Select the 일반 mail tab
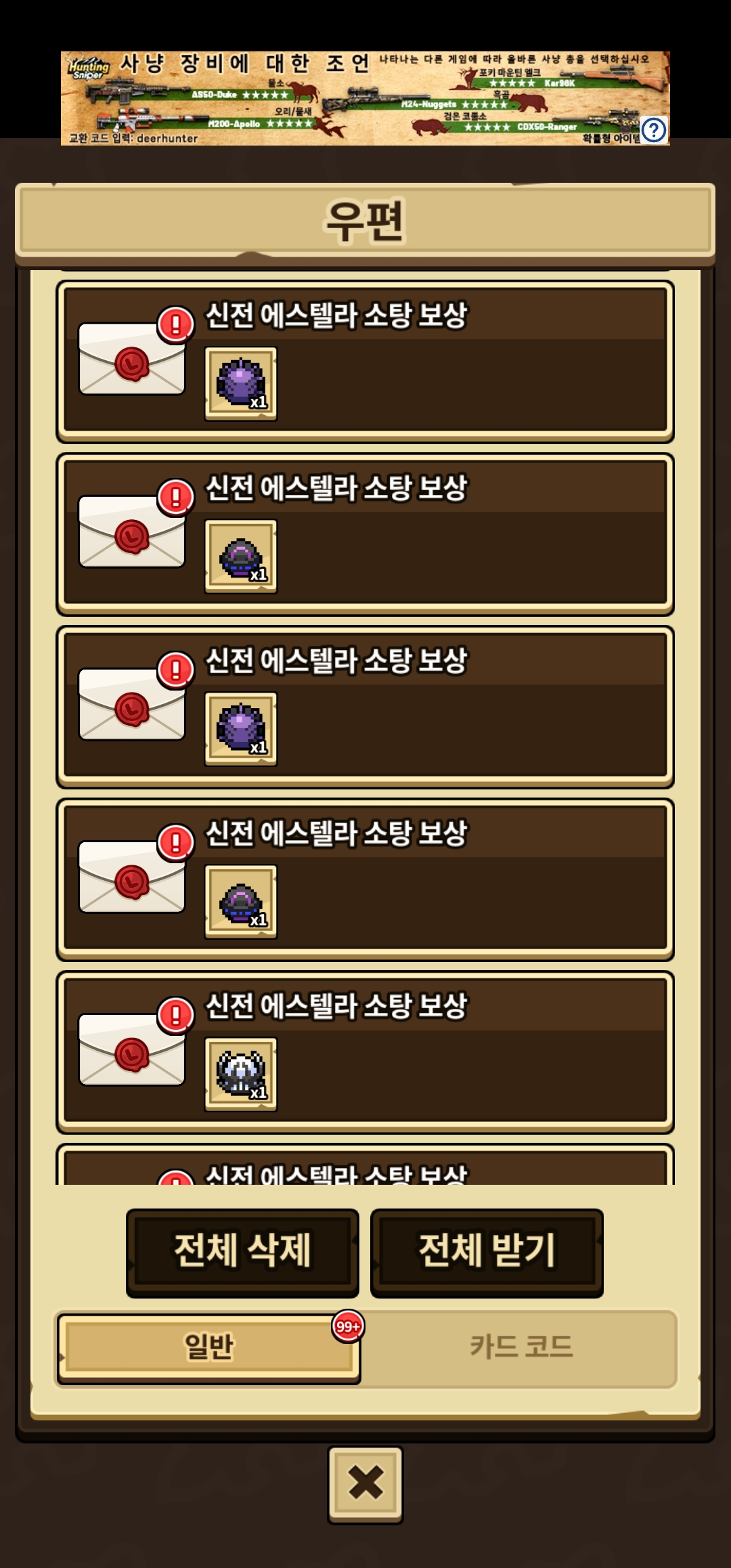The height and width of the screenshot is (1568, 731). click(x=208, y=1347)
